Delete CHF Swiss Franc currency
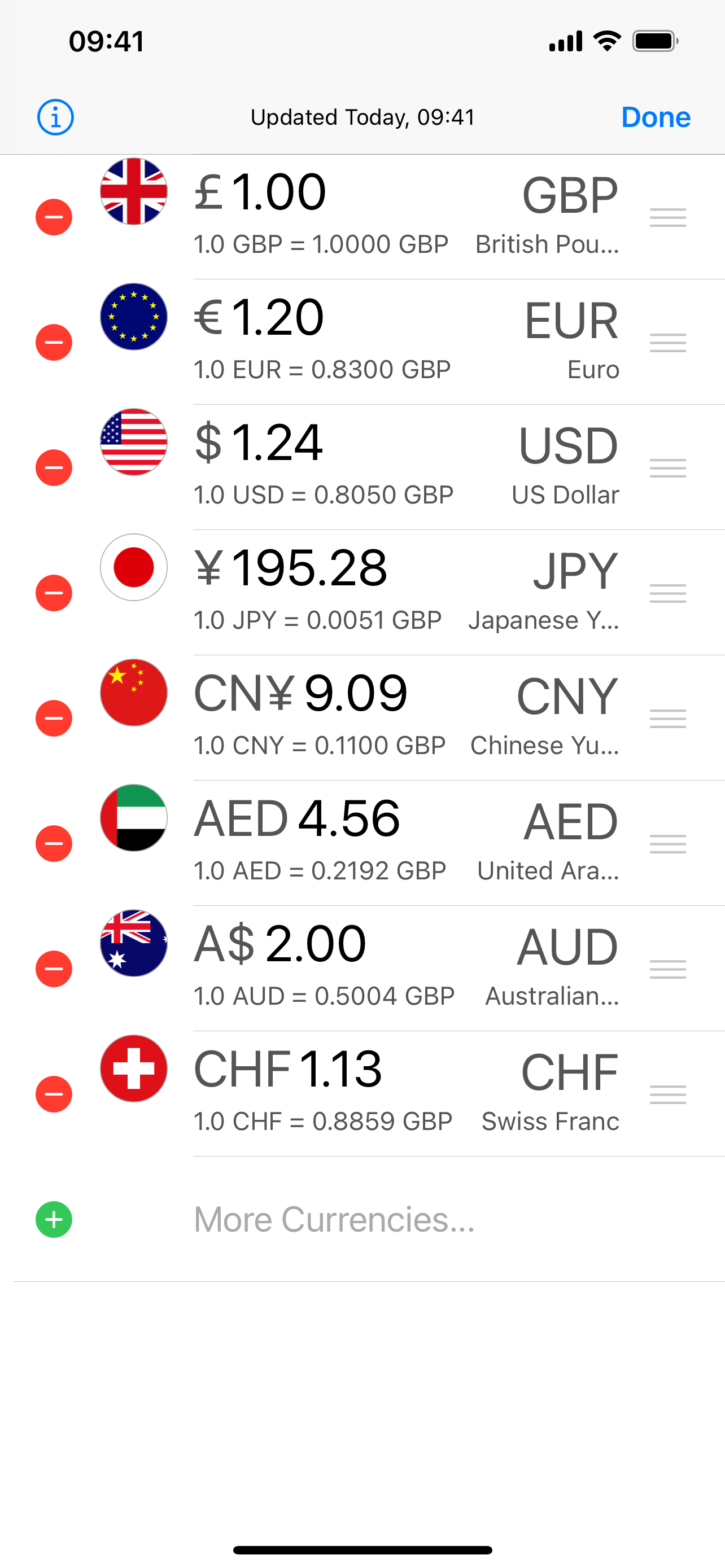725x1568 pixels. pos(54,1094)
